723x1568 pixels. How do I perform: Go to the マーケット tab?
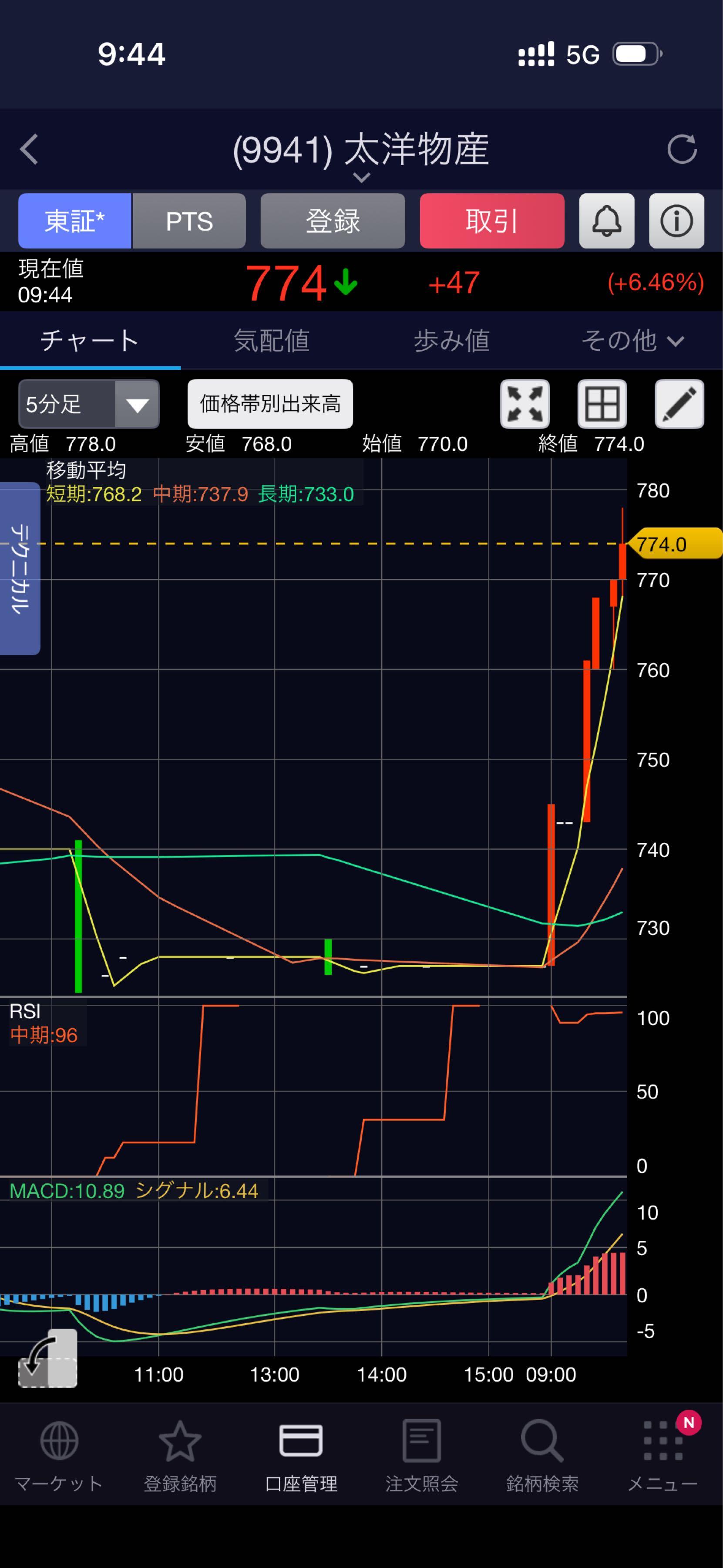59,1456
